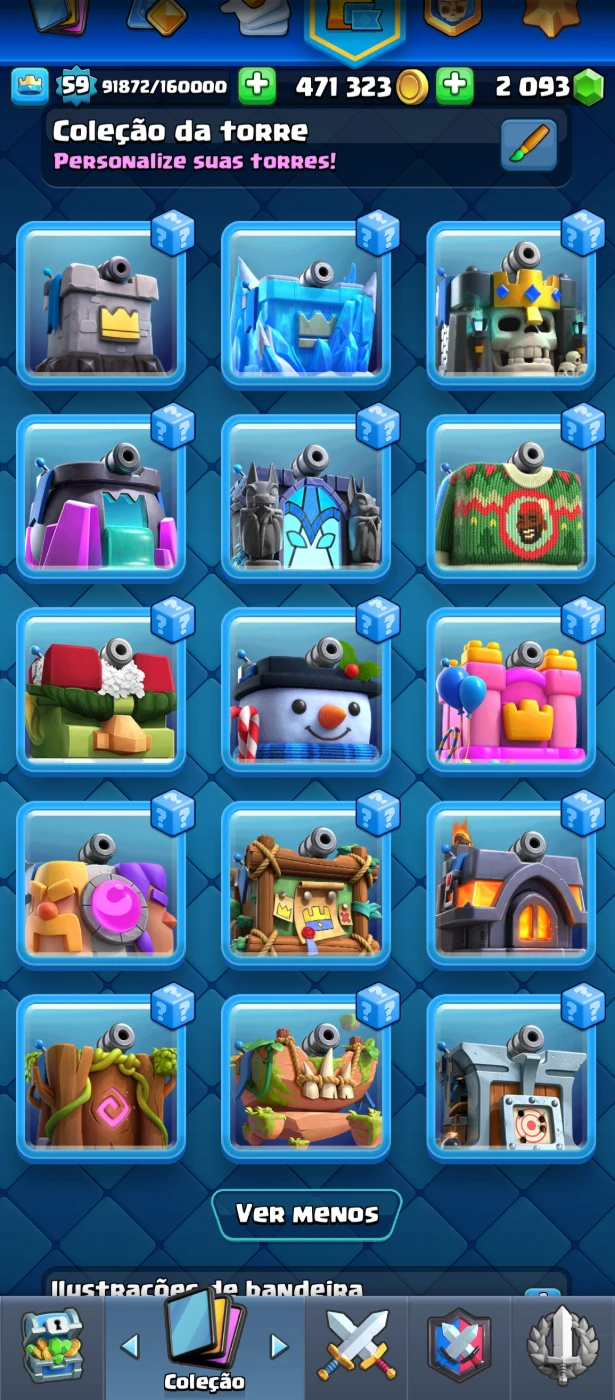This screenshot has height=1400, width=615.
Task: Open the wooden tree vine tower skin
Action: point(101,1078)
